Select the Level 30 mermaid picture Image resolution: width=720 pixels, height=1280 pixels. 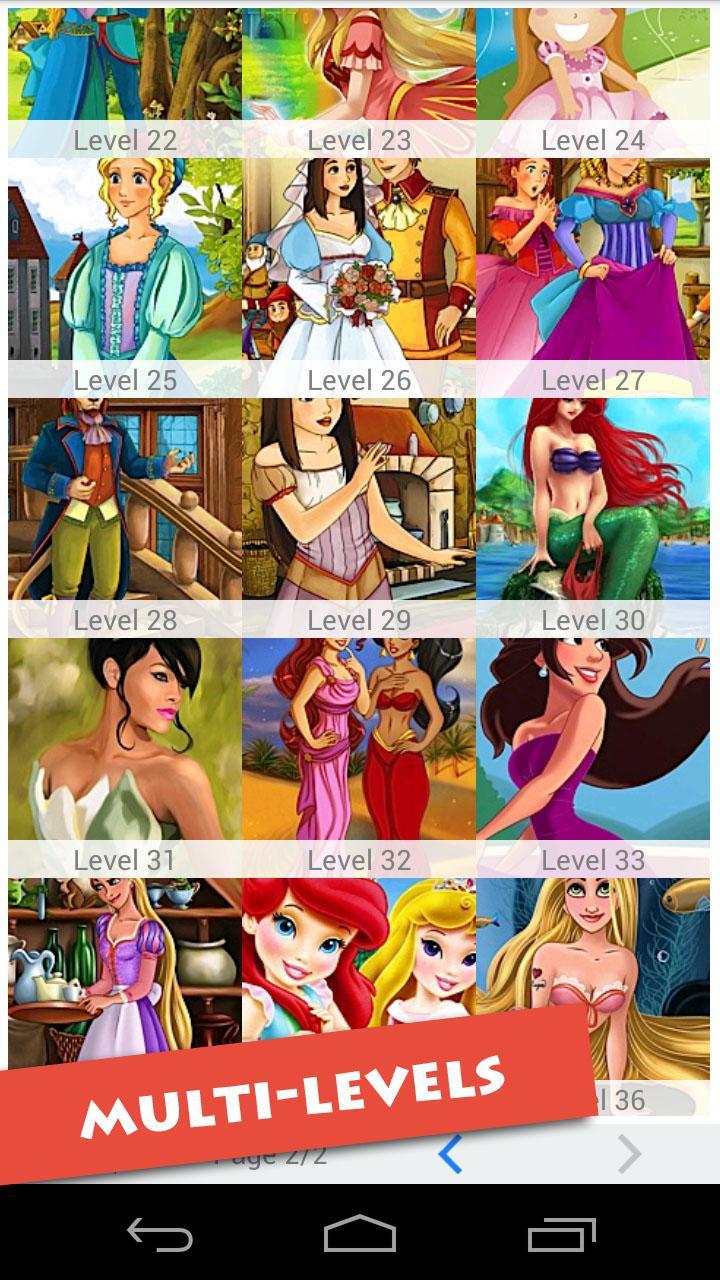pyautogui.click(x=593, y=510)
